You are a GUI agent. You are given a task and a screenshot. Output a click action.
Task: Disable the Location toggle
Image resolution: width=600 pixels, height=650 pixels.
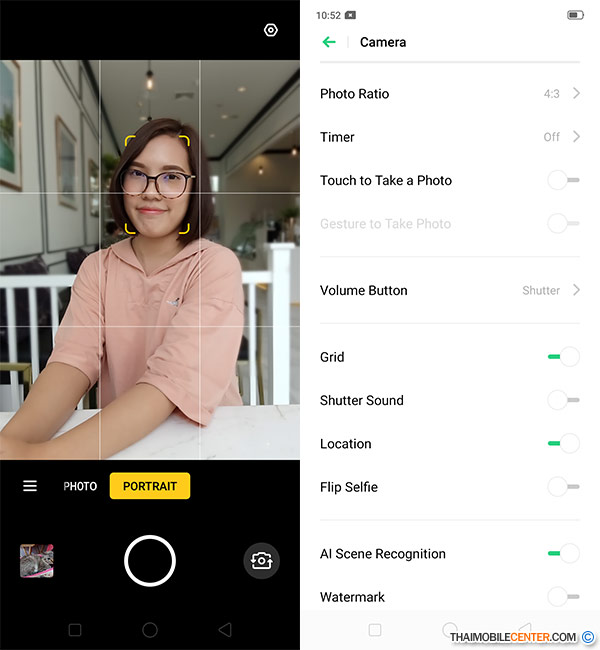(563, 444)
